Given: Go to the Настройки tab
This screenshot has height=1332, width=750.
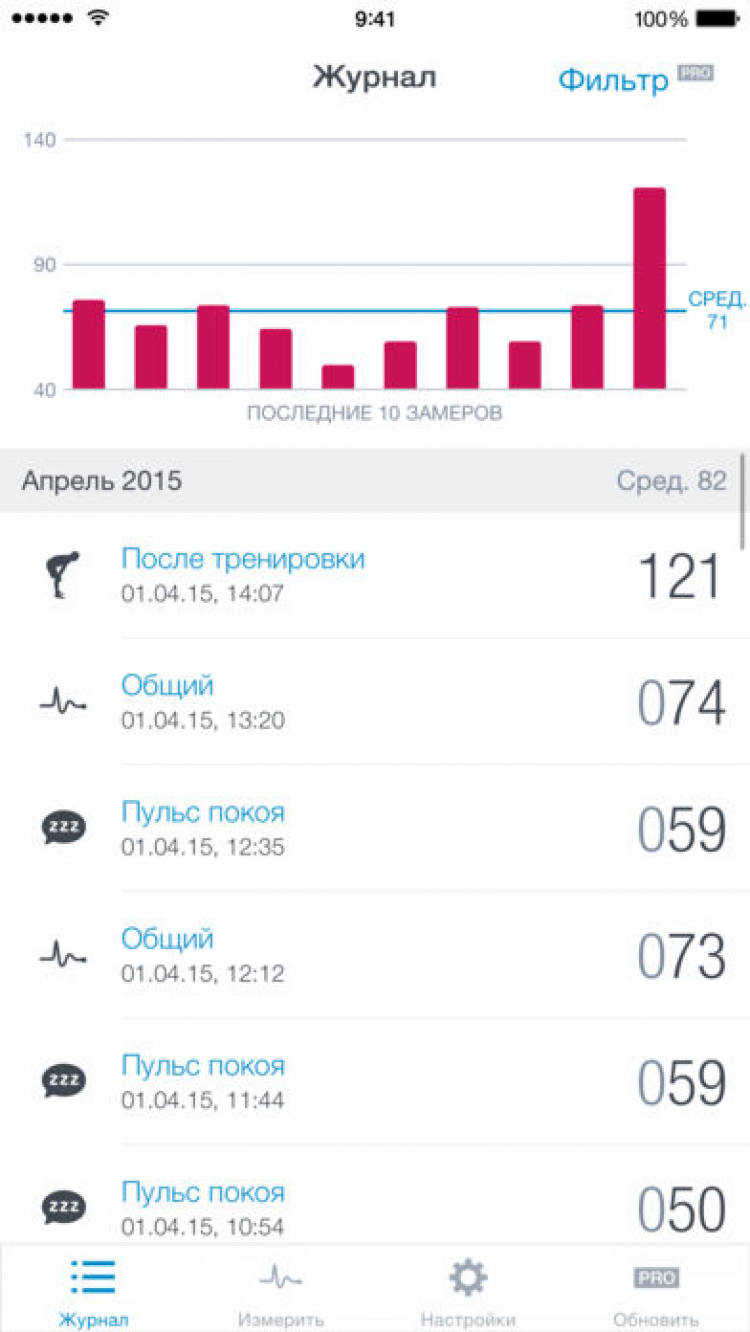Looking at the screenshot, I should pos(468,1292).
